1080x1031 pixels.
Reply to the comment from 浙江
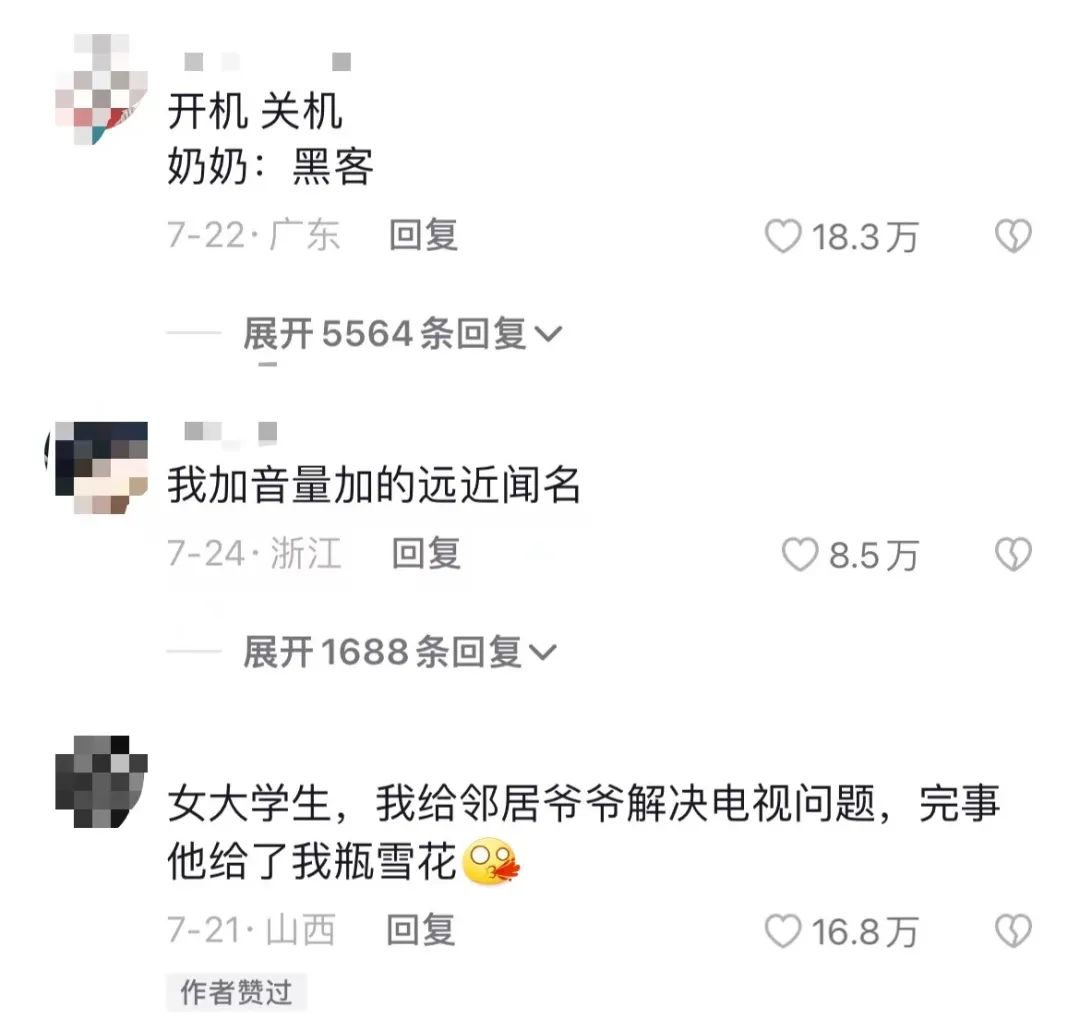(x=426, y=553)
